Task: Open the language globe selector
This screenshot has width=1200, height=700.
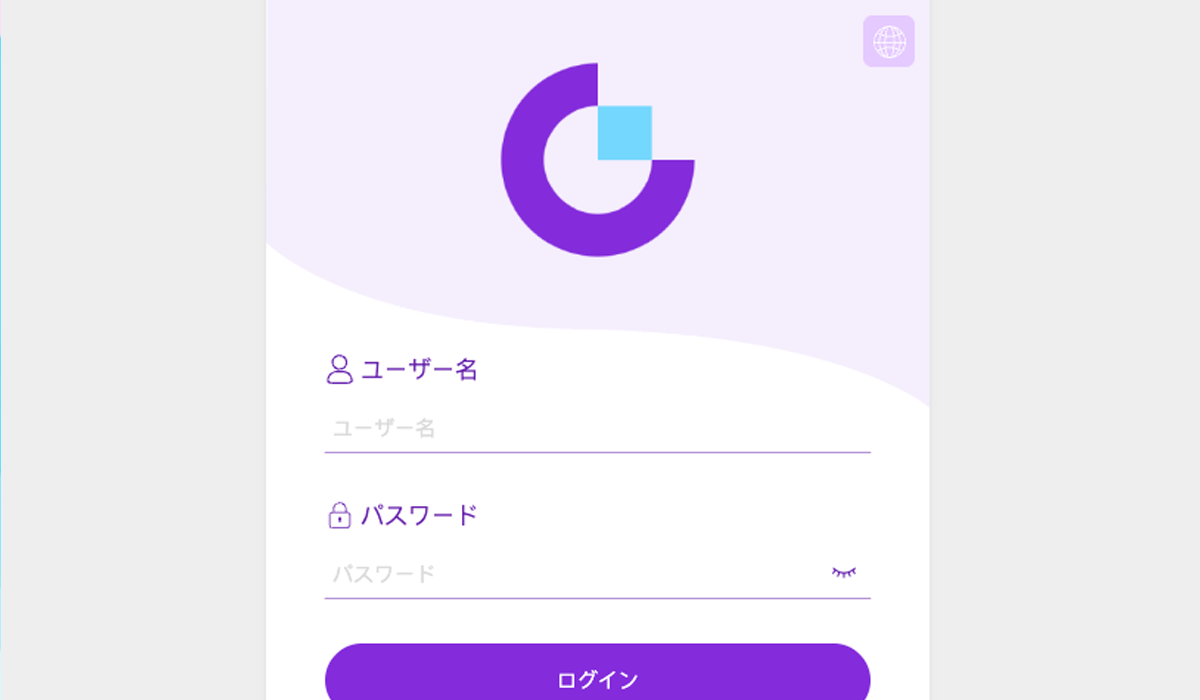Action: [x=888, y=42]
